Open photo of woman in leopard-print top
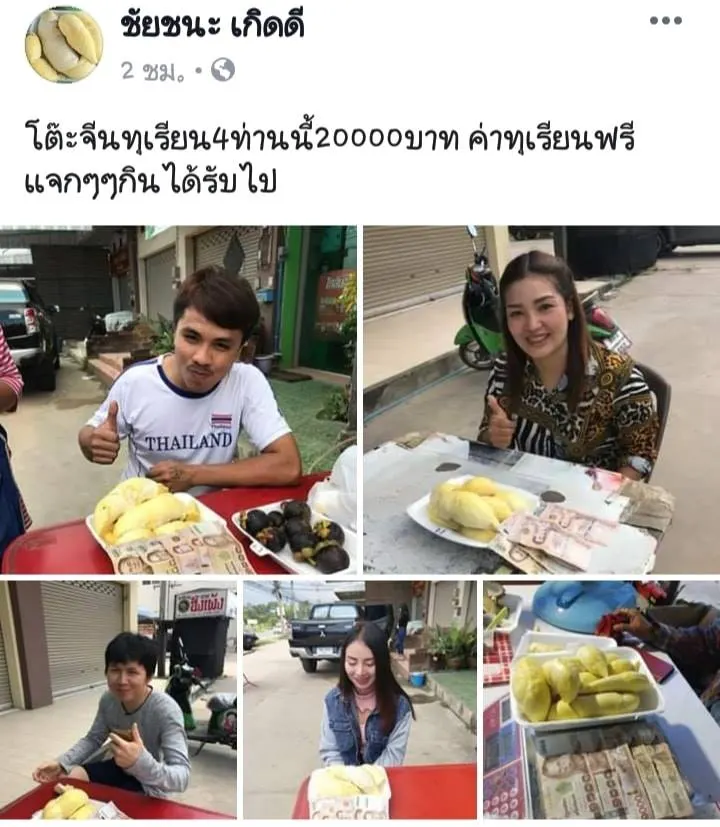 (541, 400)
